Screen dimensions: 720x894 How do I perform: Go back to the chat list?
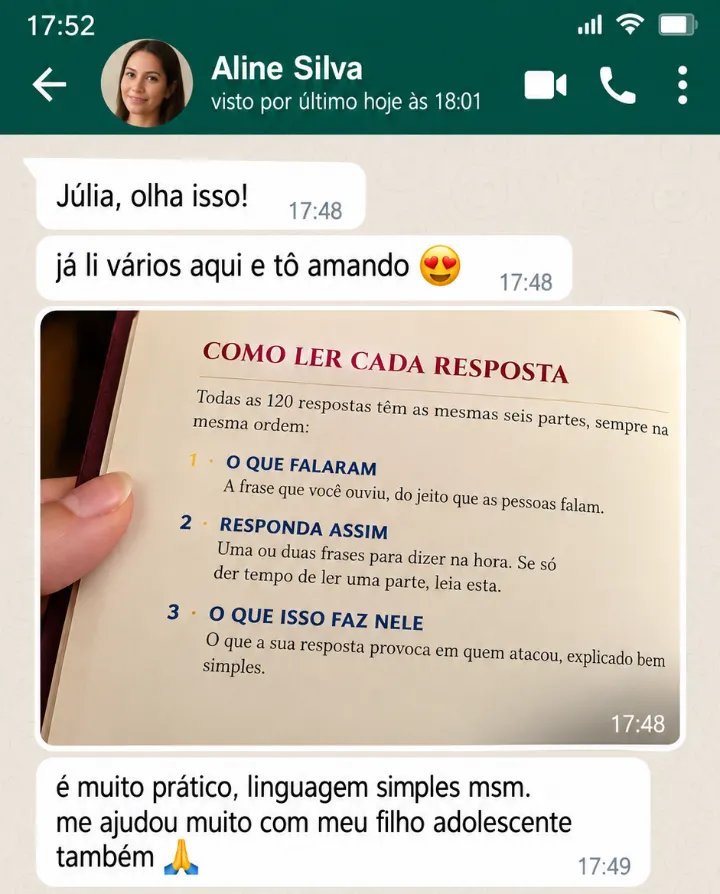(x=50, y=84)
